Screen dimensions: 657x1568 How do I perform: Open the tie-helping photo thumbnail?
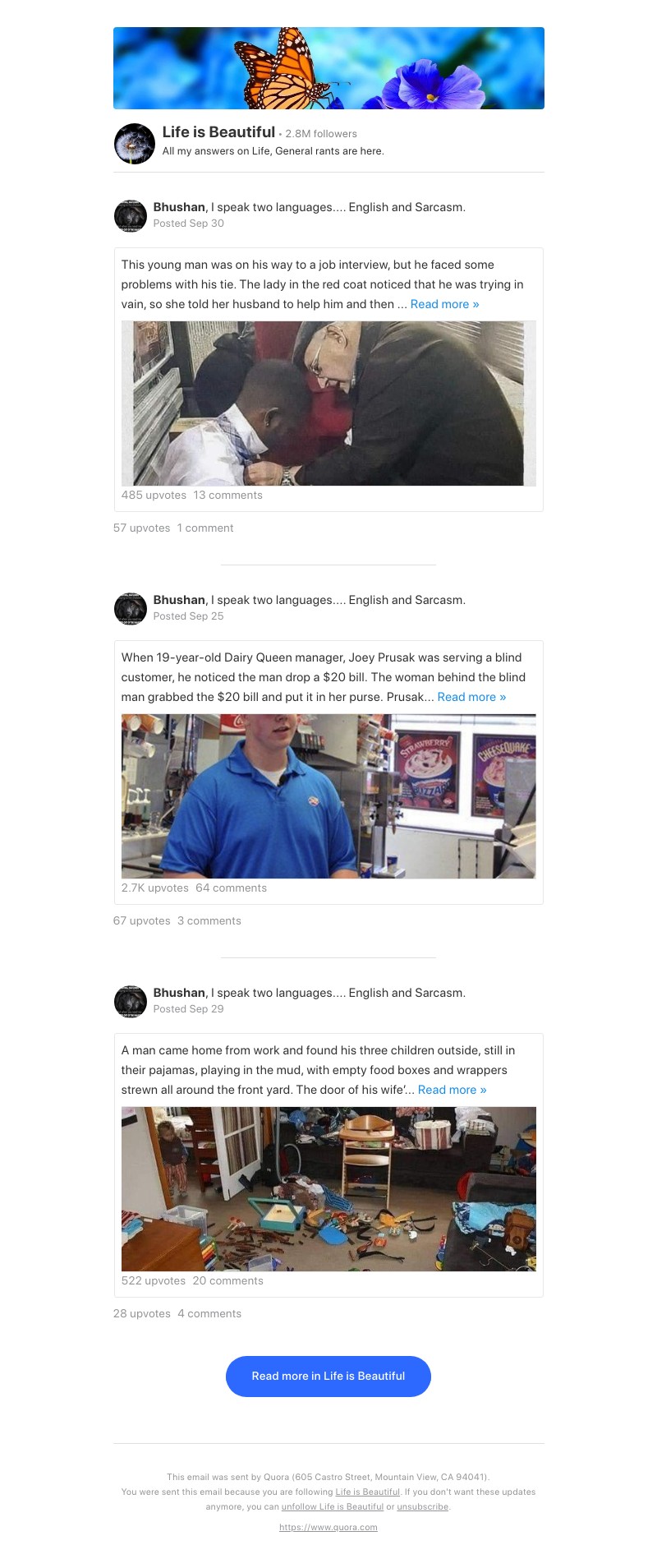pyautogui.click(x=328, y=403)
